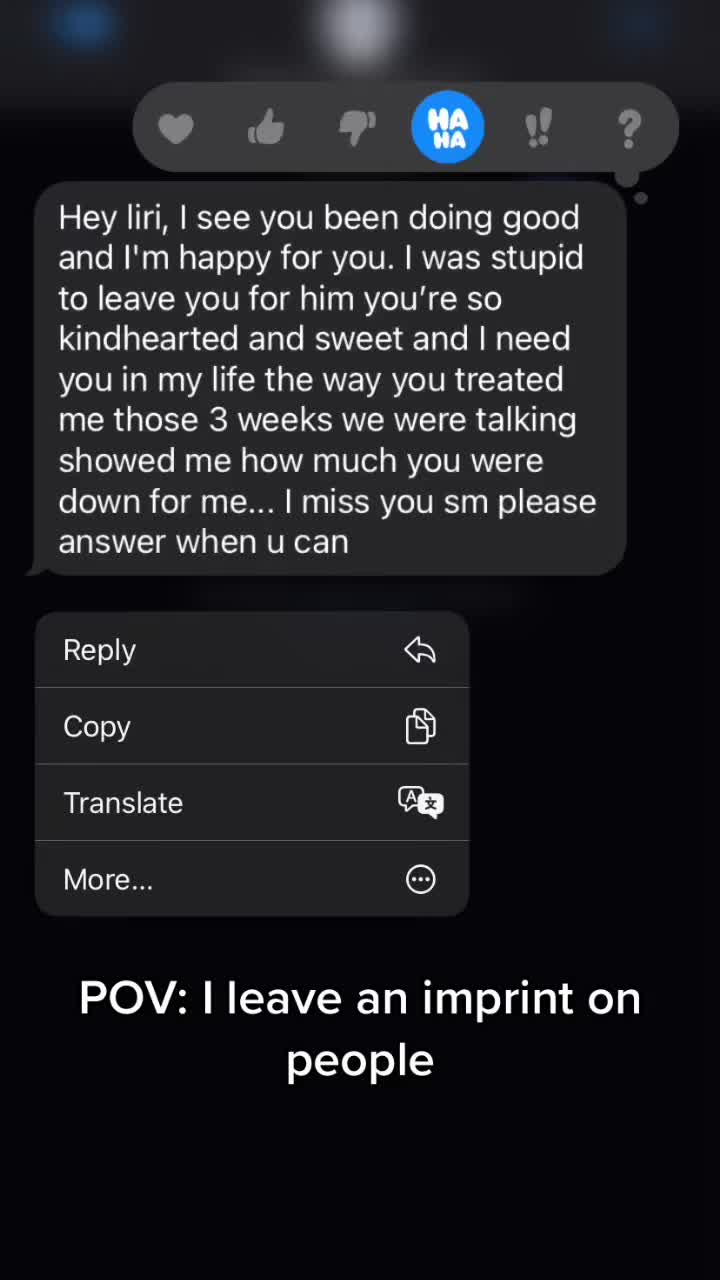This screenshot has width=720, height=1280.
Task: React with the thumbs up tapback
Action: 266,128
